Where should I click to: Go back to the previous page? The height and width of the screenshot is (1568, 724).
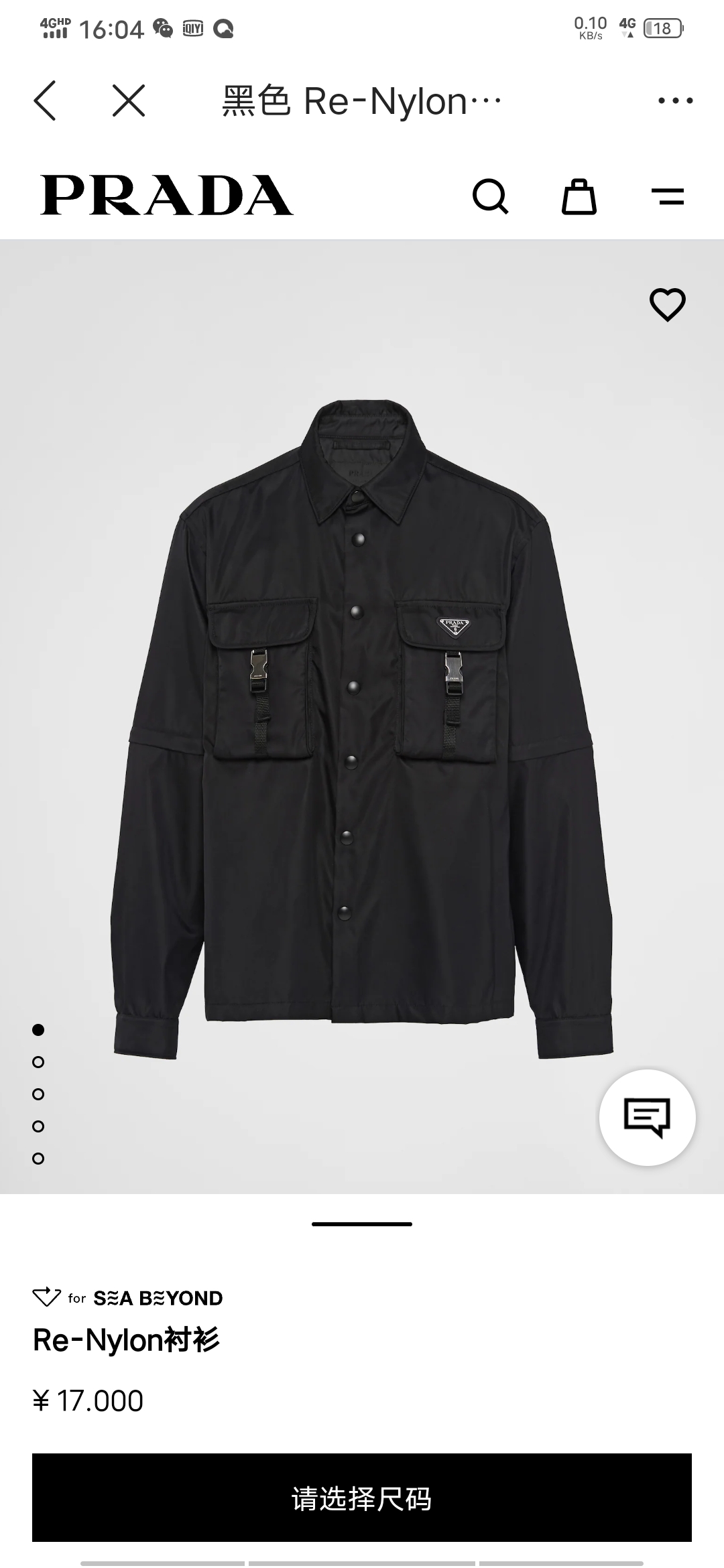46,101
